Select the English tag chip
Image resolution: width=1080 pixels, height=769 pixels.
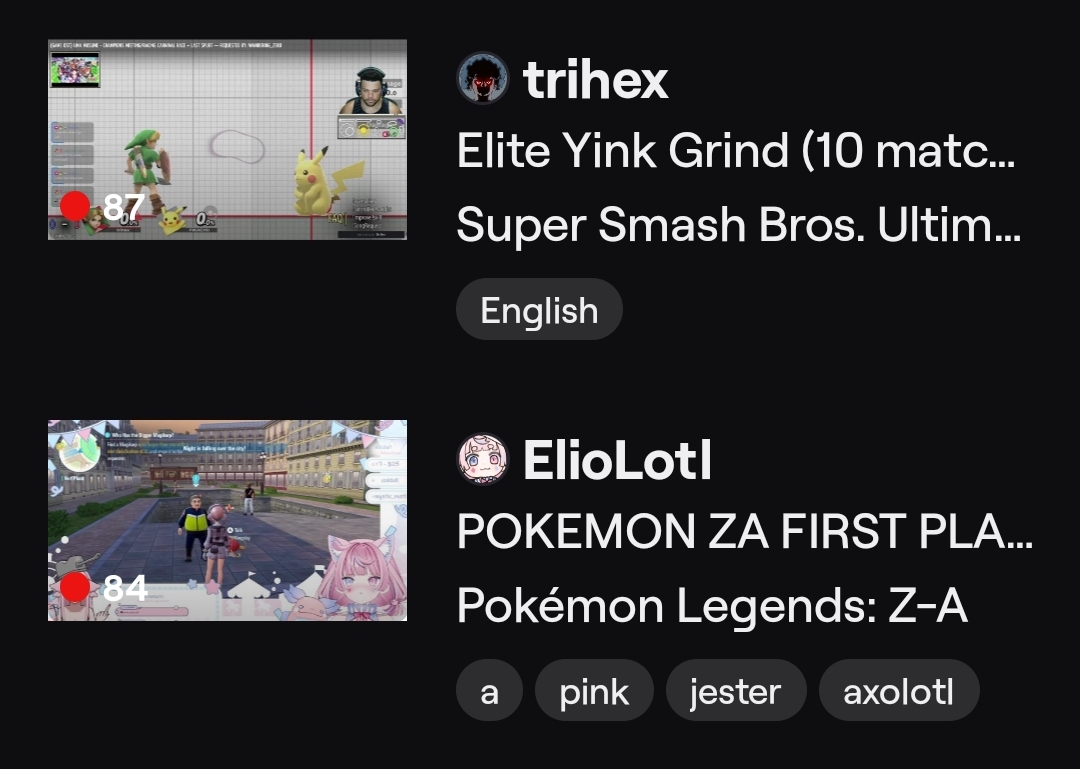pos(539,310)
